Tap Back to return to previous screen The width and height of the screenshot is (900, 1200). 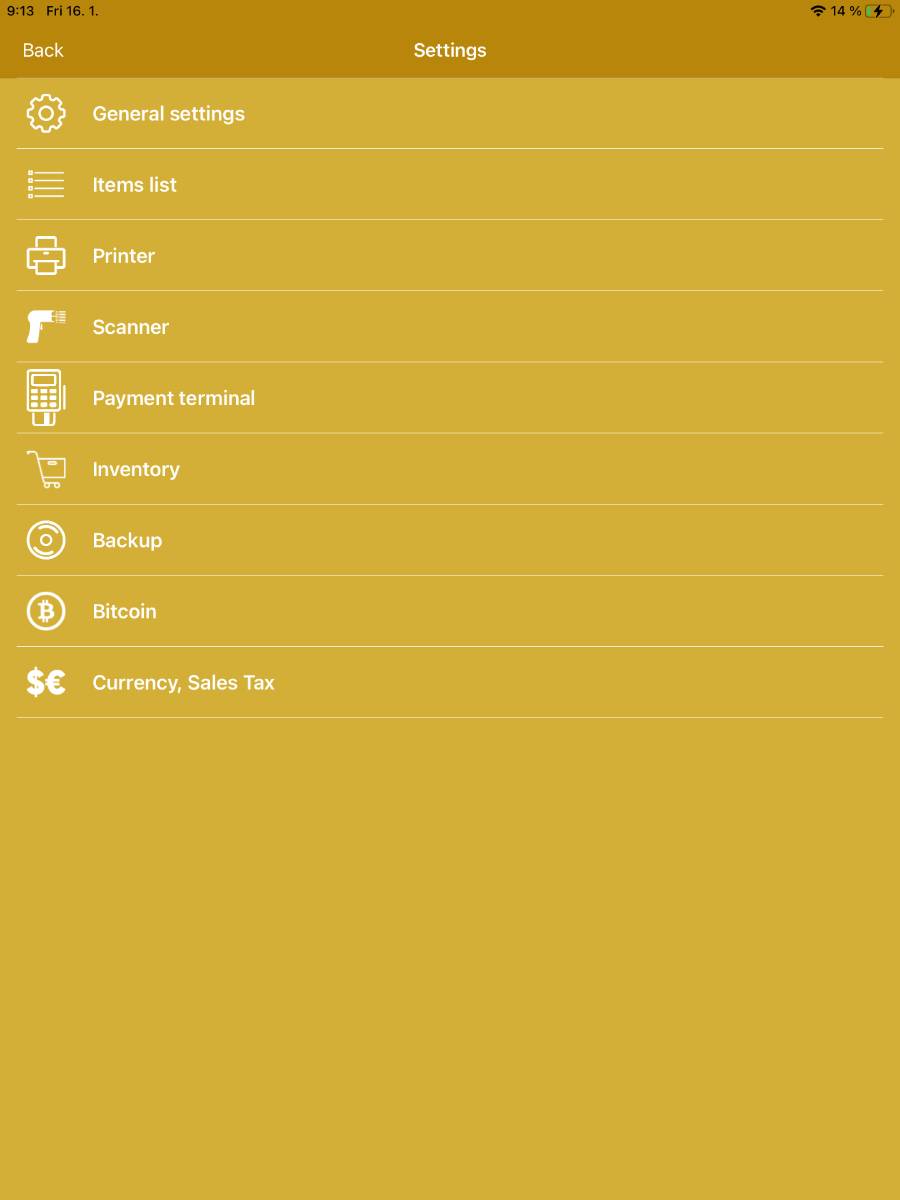(42, 49)
